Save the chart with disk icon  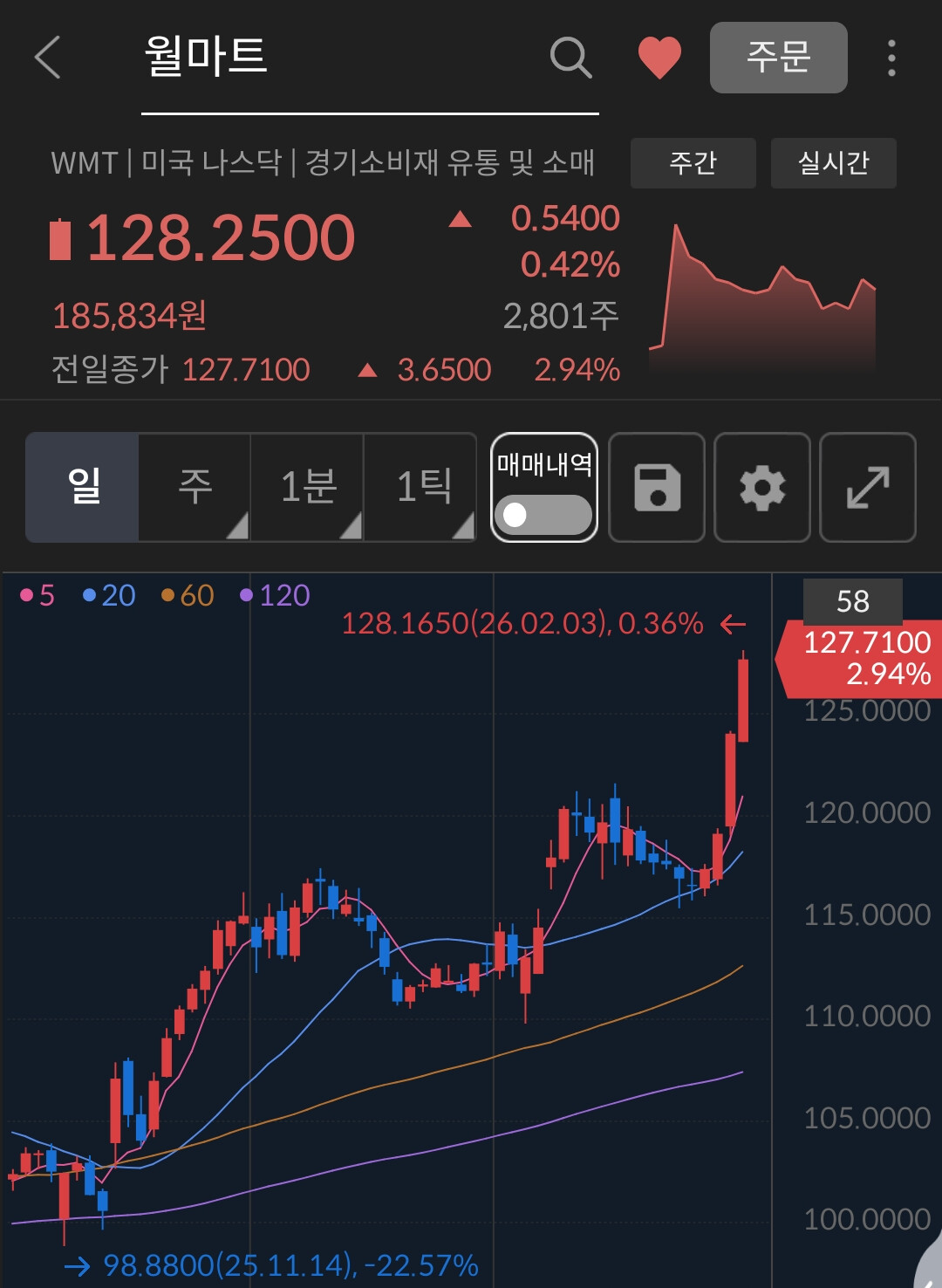click(x=657, y=487)
